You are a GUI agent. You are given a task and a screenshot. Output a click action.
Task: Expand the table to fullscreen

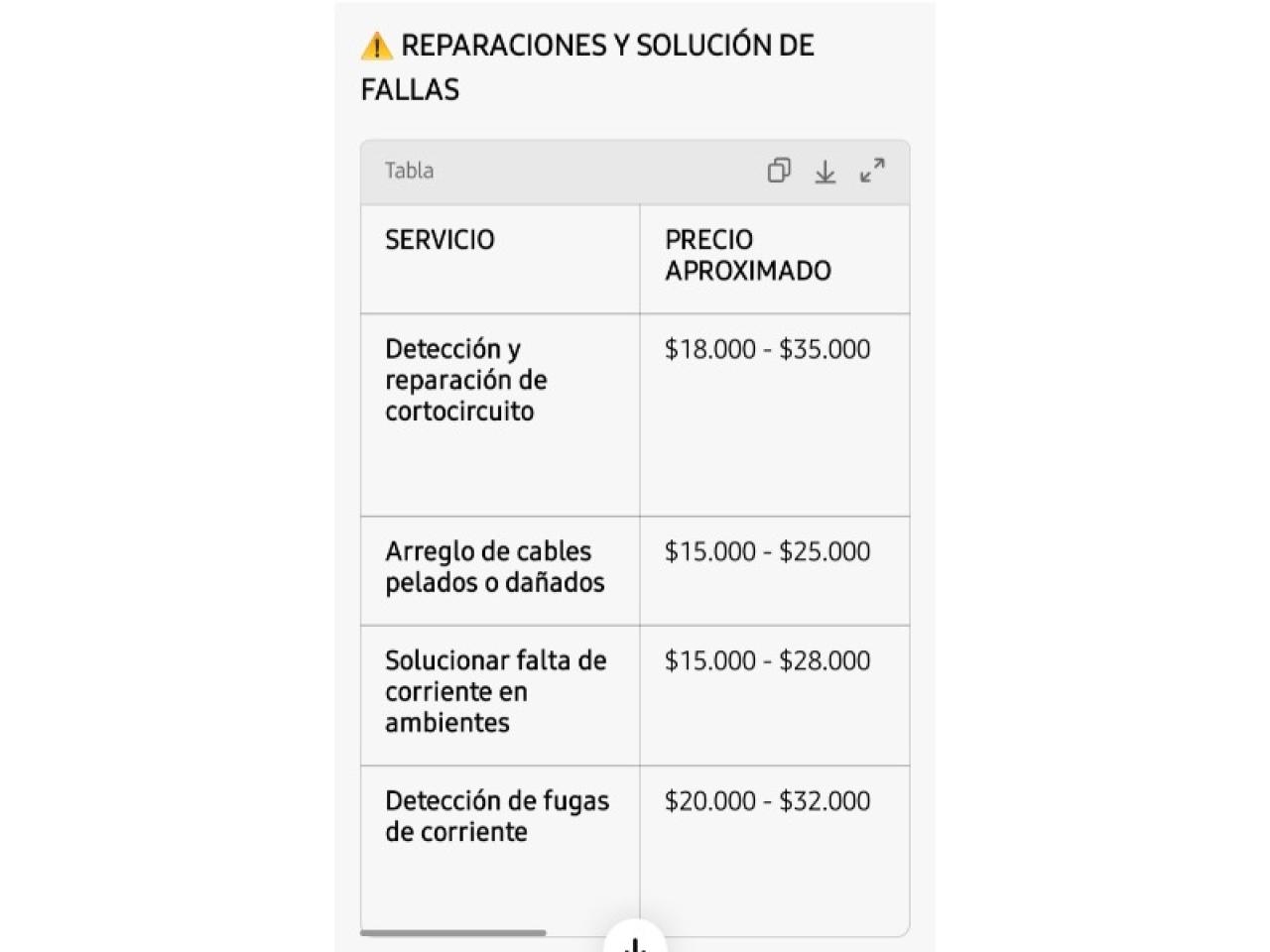(x=872, y=171)
